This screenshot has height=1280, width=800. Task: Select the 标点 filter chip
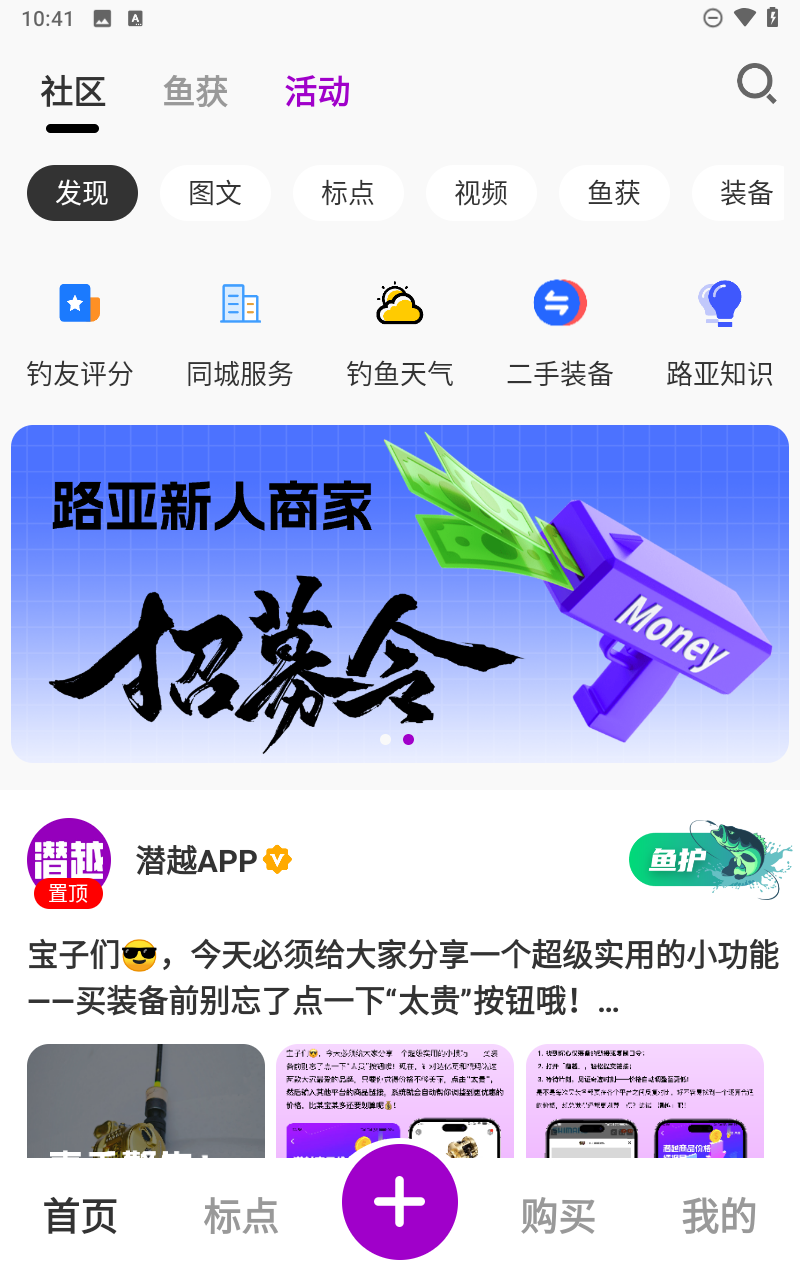348,193
